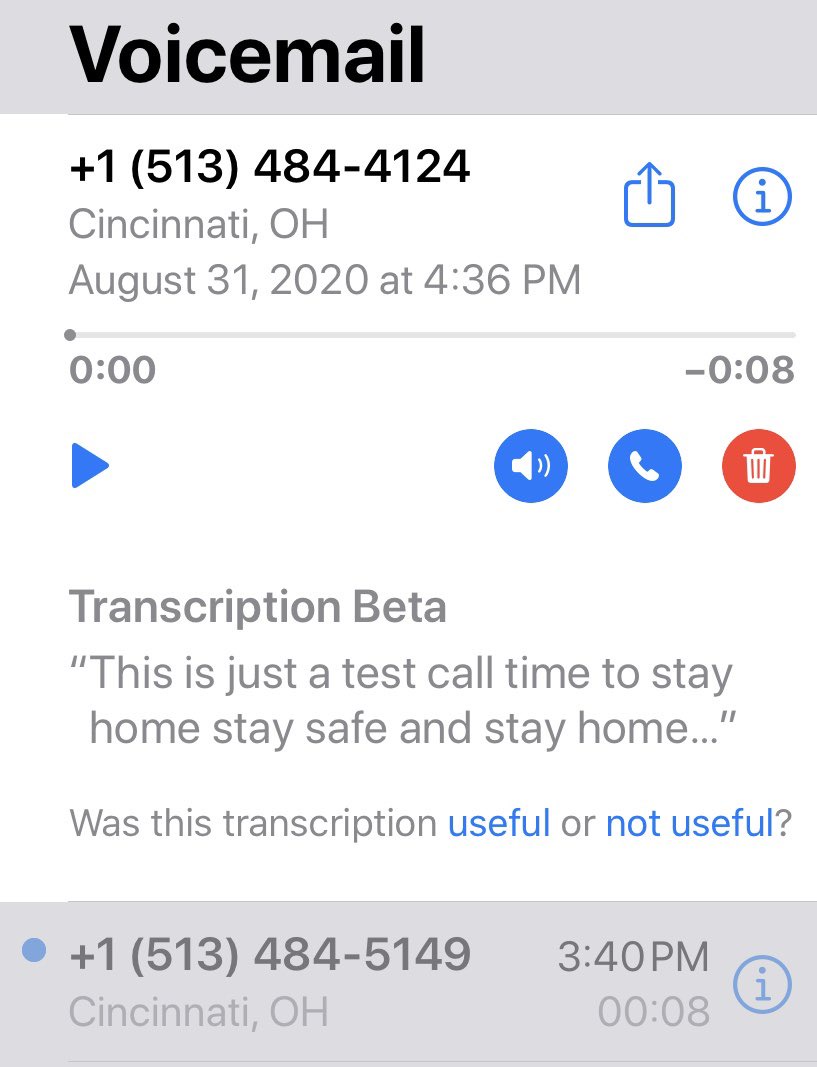Mark transcription as useful
The image size is (817, 1067).
pos(499,823)
